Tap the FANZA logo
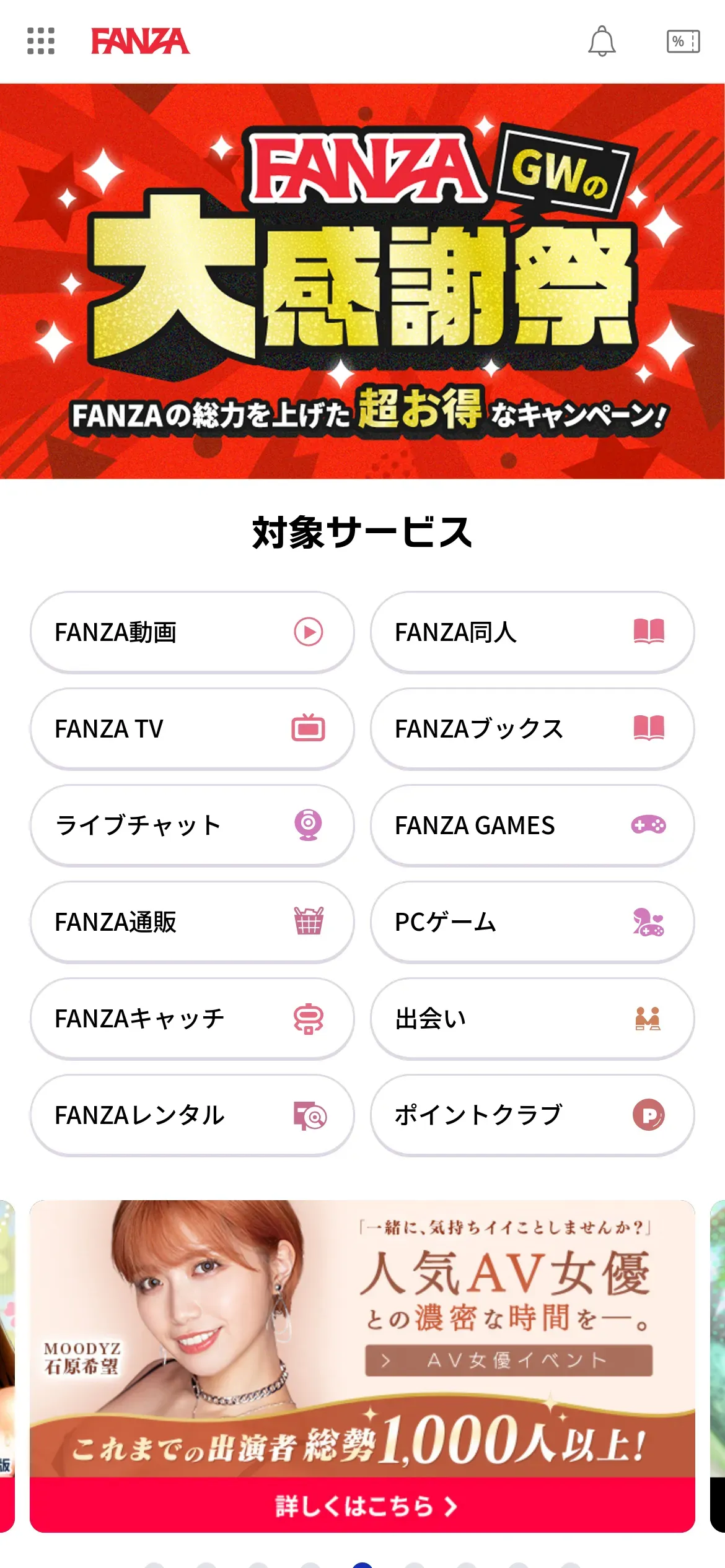The height and width of the screenshot is (1568, 725). [x=141, y=41]
